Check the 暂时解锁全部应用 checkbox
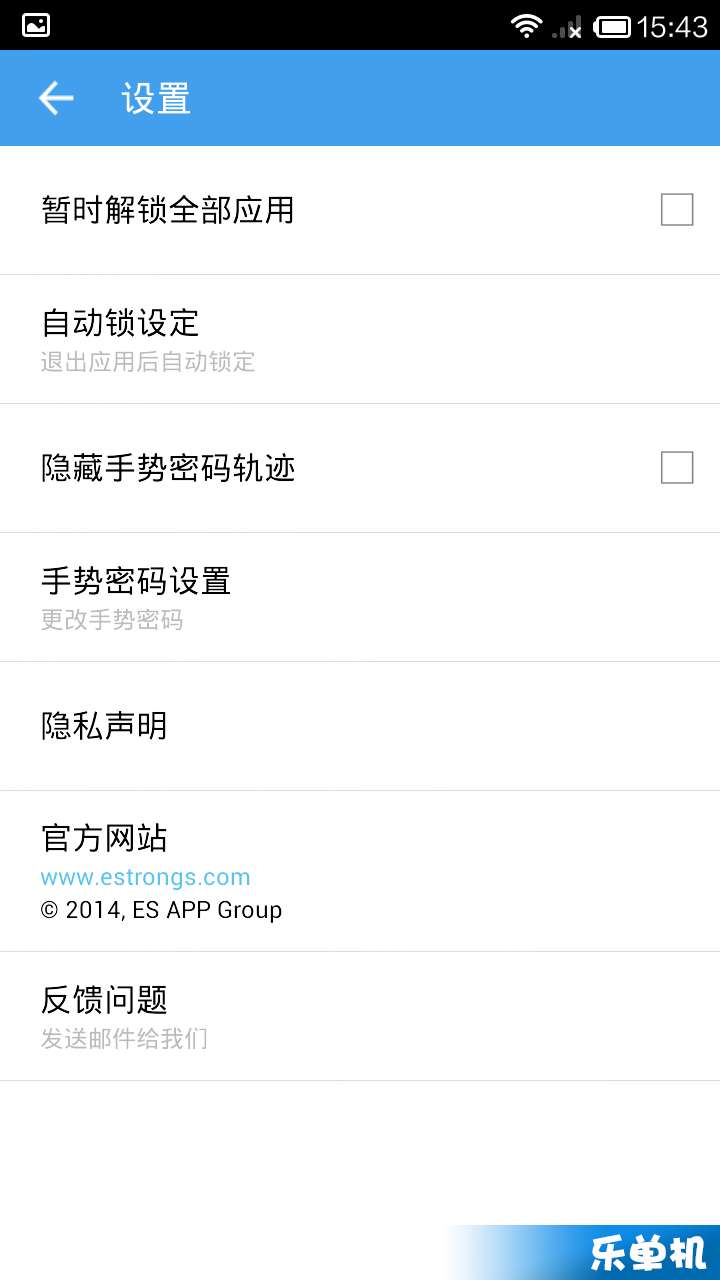 (x=677, y=210)
